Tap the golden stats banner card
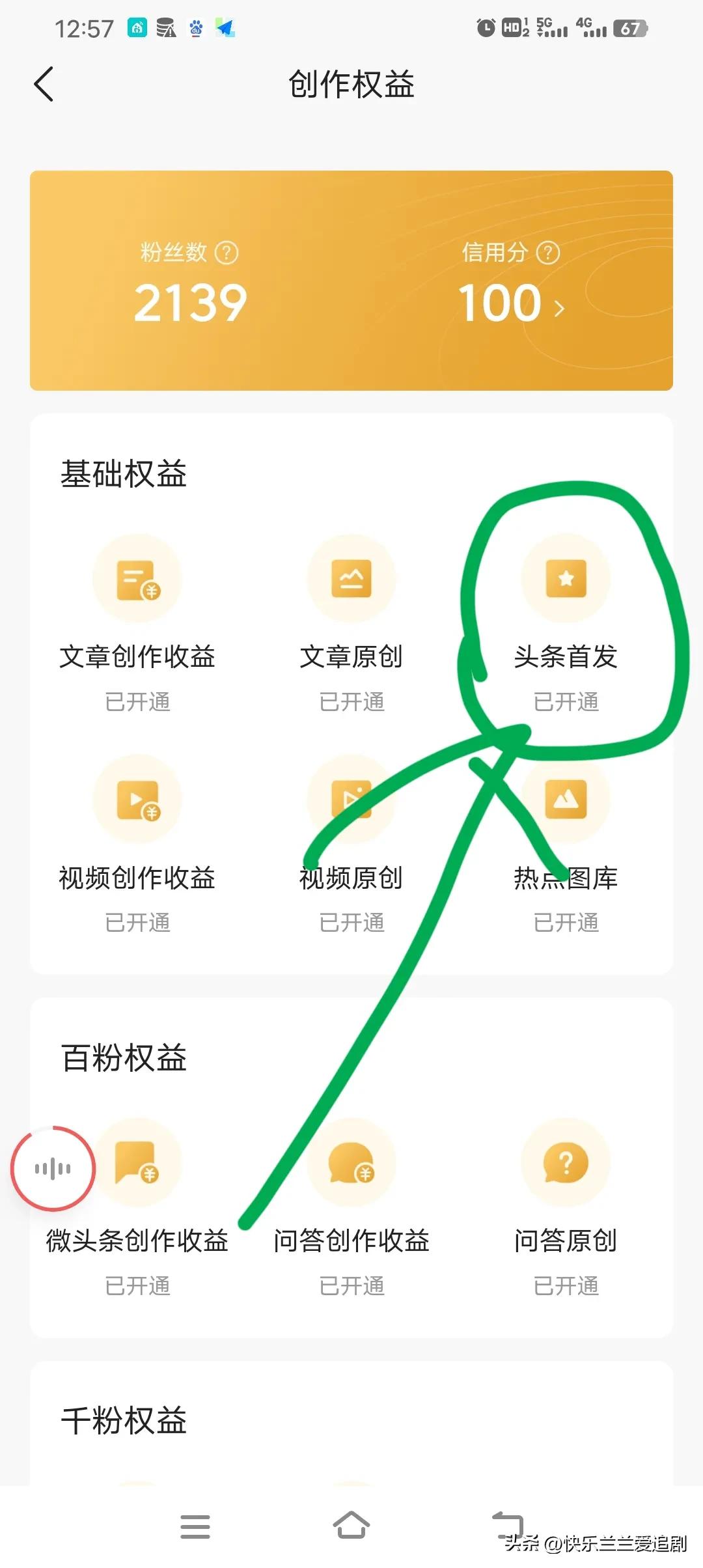The width and height of the screenshot is (703, 1568). (351, 280)
